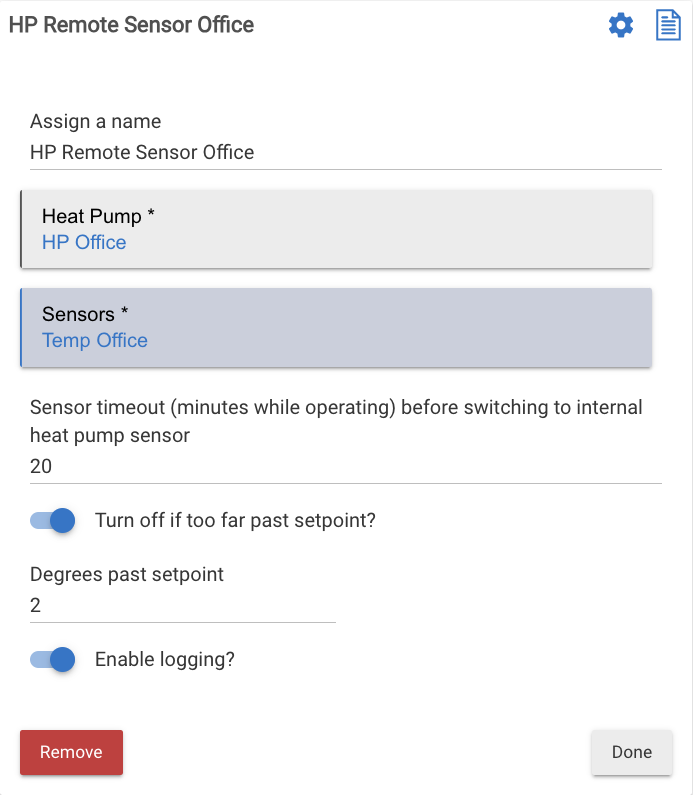693x795 pixels.
Task: Edit the Assign a name field
Action: click(345, 153)
